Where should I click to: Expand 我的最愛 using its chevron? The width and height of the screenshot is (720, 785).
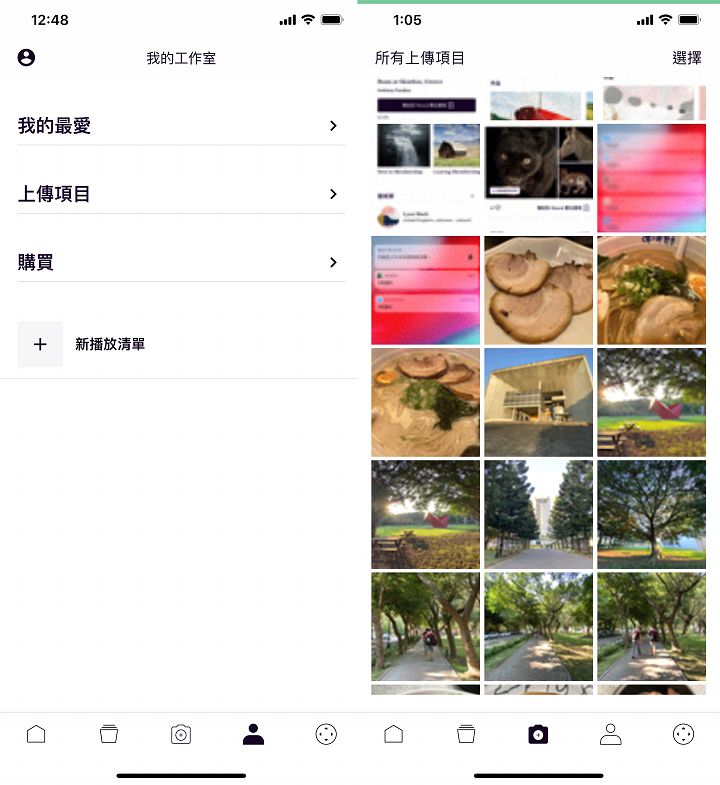(x=334, y=126)
